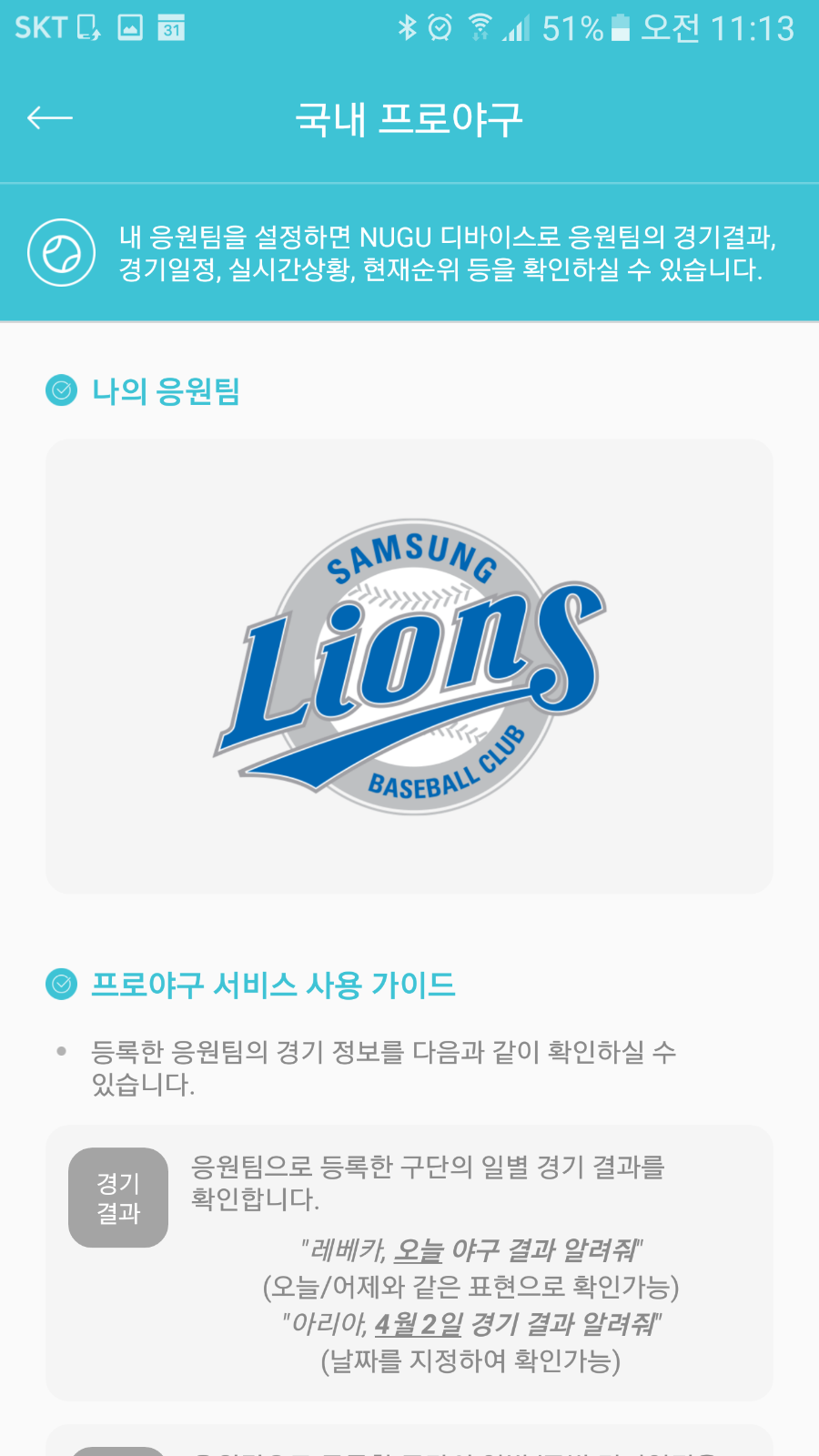The height and width of the screenshot is (1456, 819).
Task: Tap the NUGU info banner at the top
Action: click(409, 253)
